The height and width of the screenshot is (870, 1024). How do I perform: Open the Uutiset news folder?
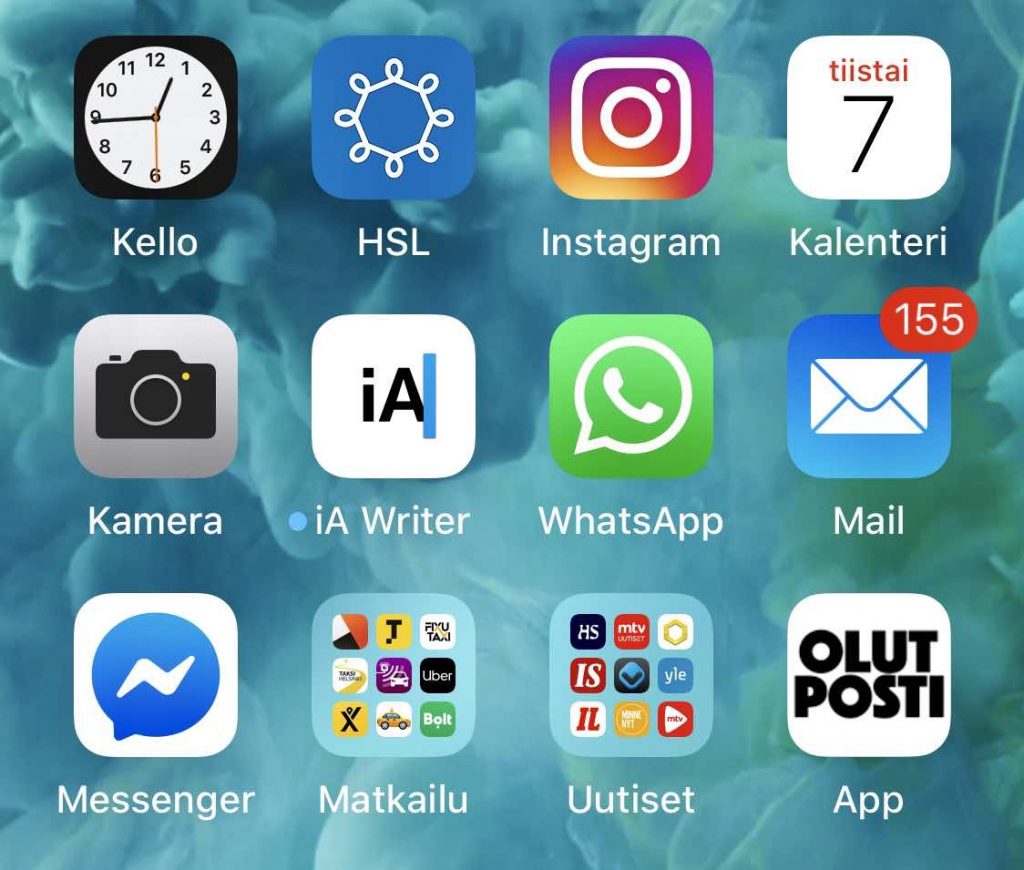click(x=631, y=675)
